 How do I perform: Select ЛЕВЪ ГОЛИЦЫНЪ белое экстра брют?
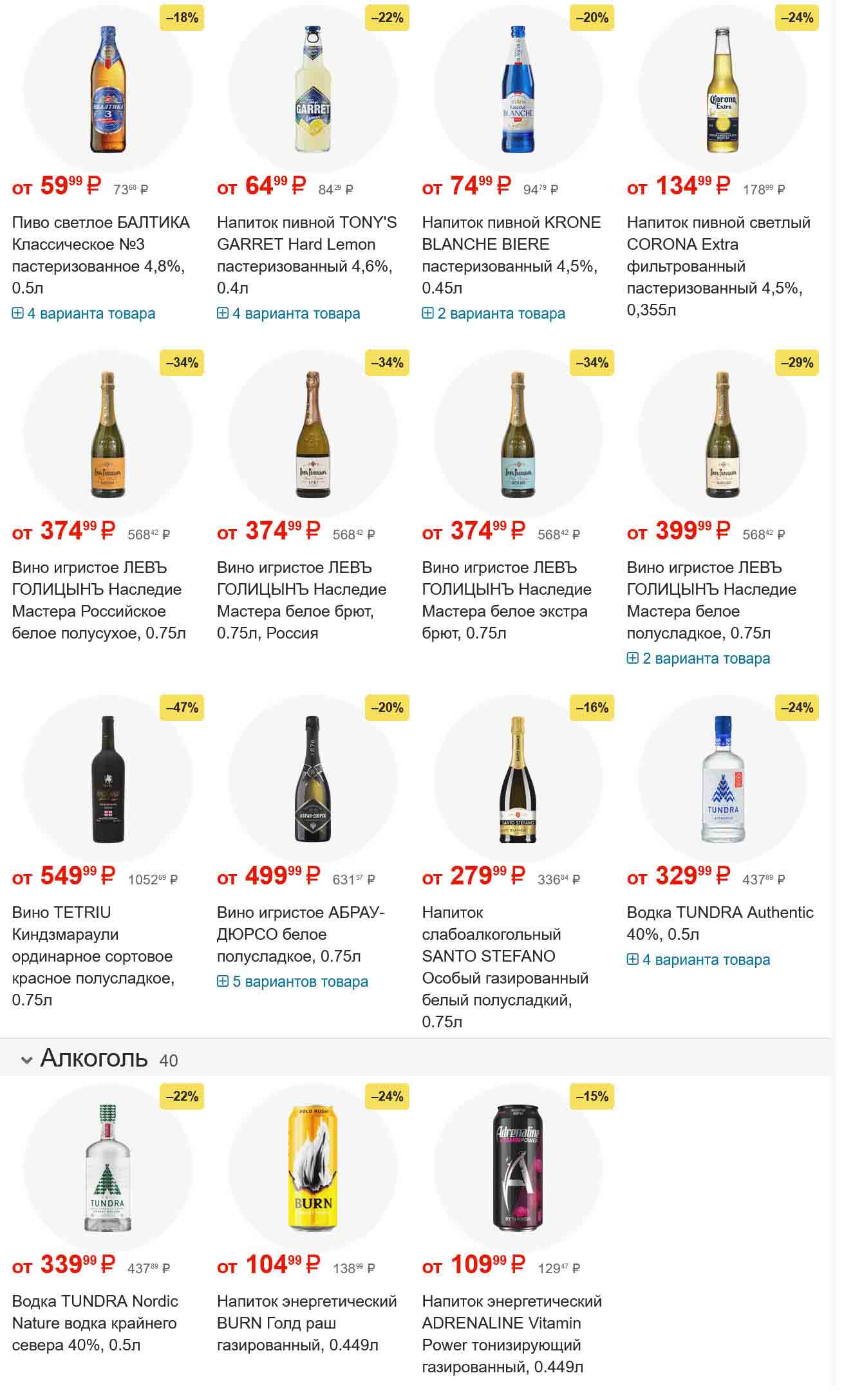[506, 600]
